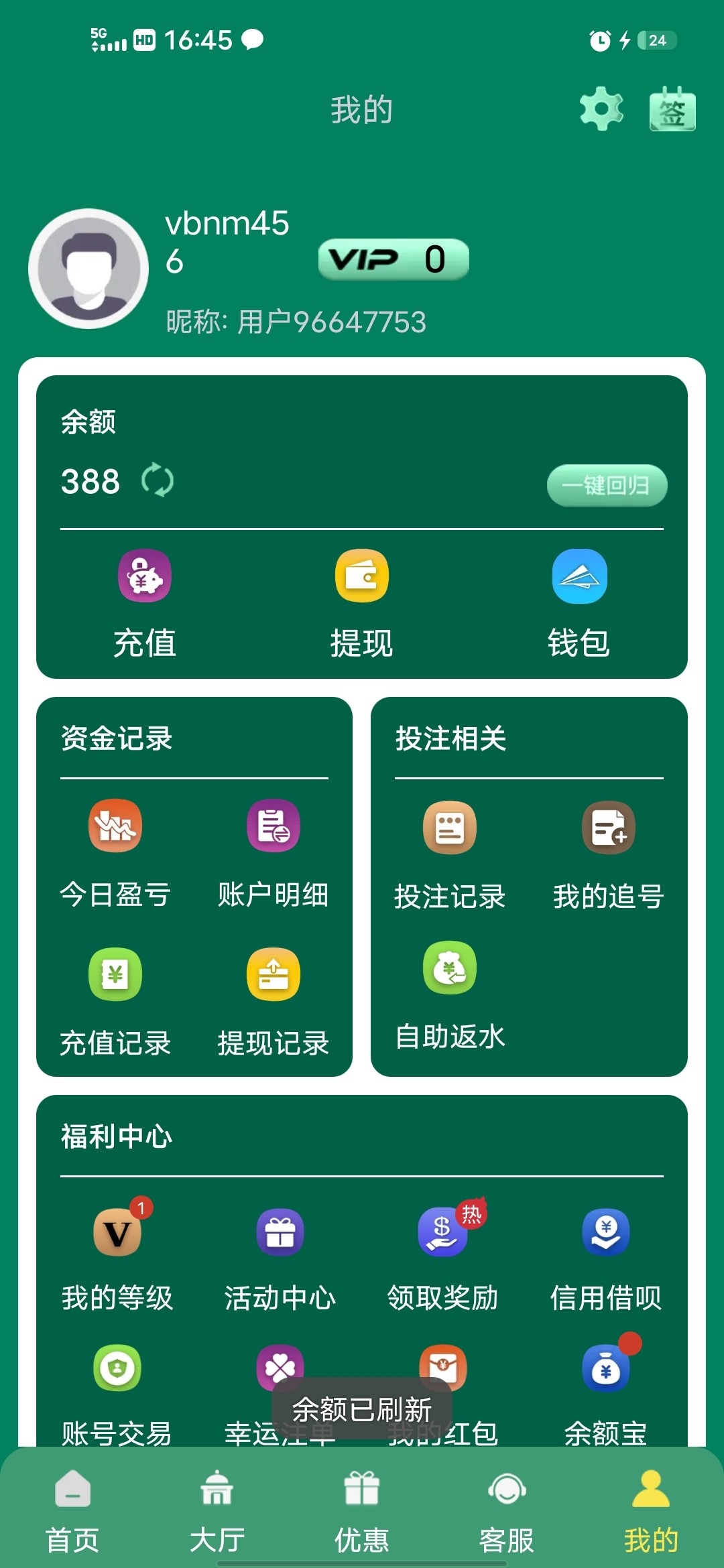The height and width of the screenshot is (1568, 724).
Task: Open 活动中心 activity center
Action: pos(280,1257)
